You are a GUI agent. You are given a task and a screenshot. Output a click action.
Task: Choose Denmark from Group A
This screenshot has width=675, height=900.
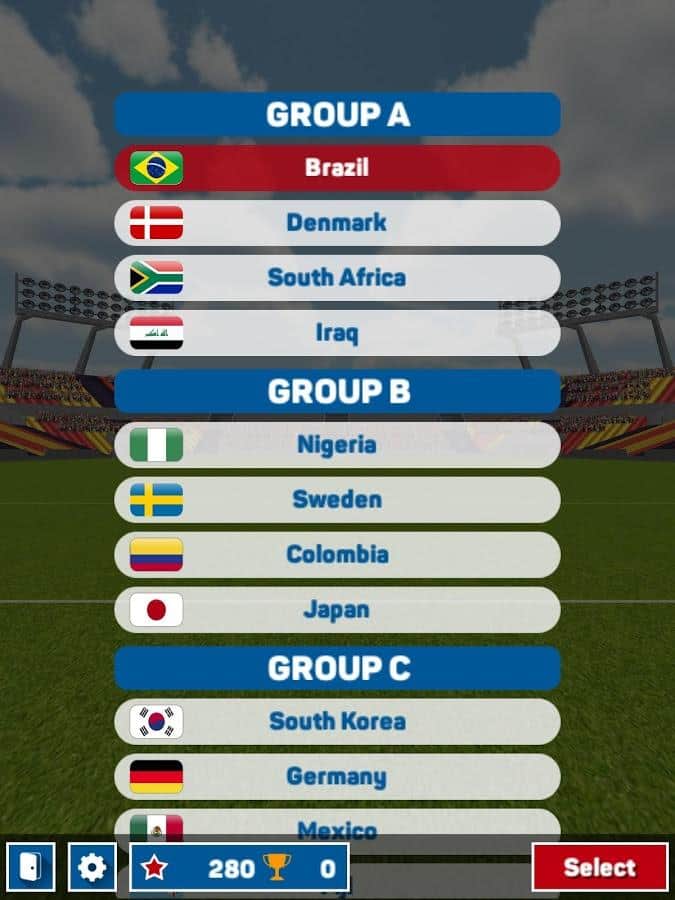[337, 222]
